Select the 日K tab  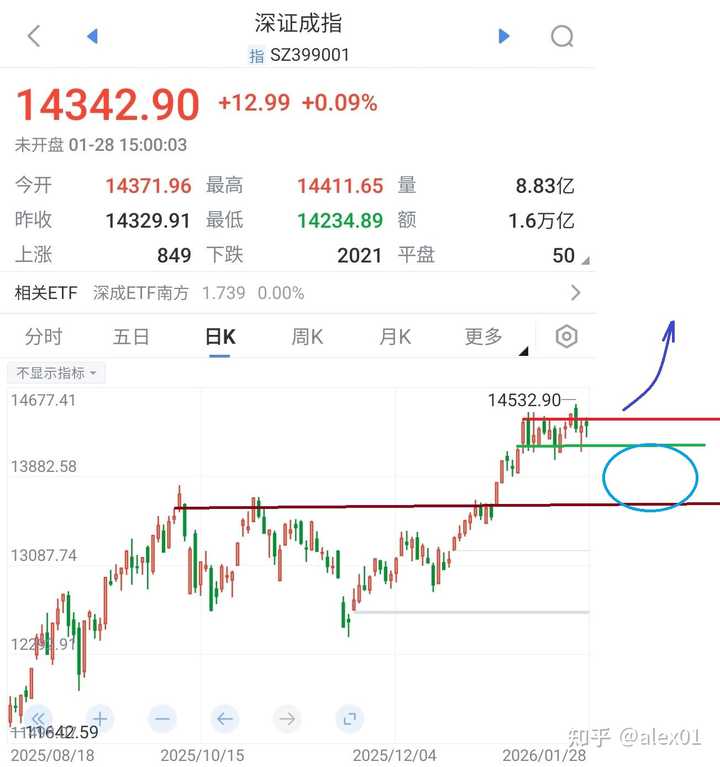[220, 337]
